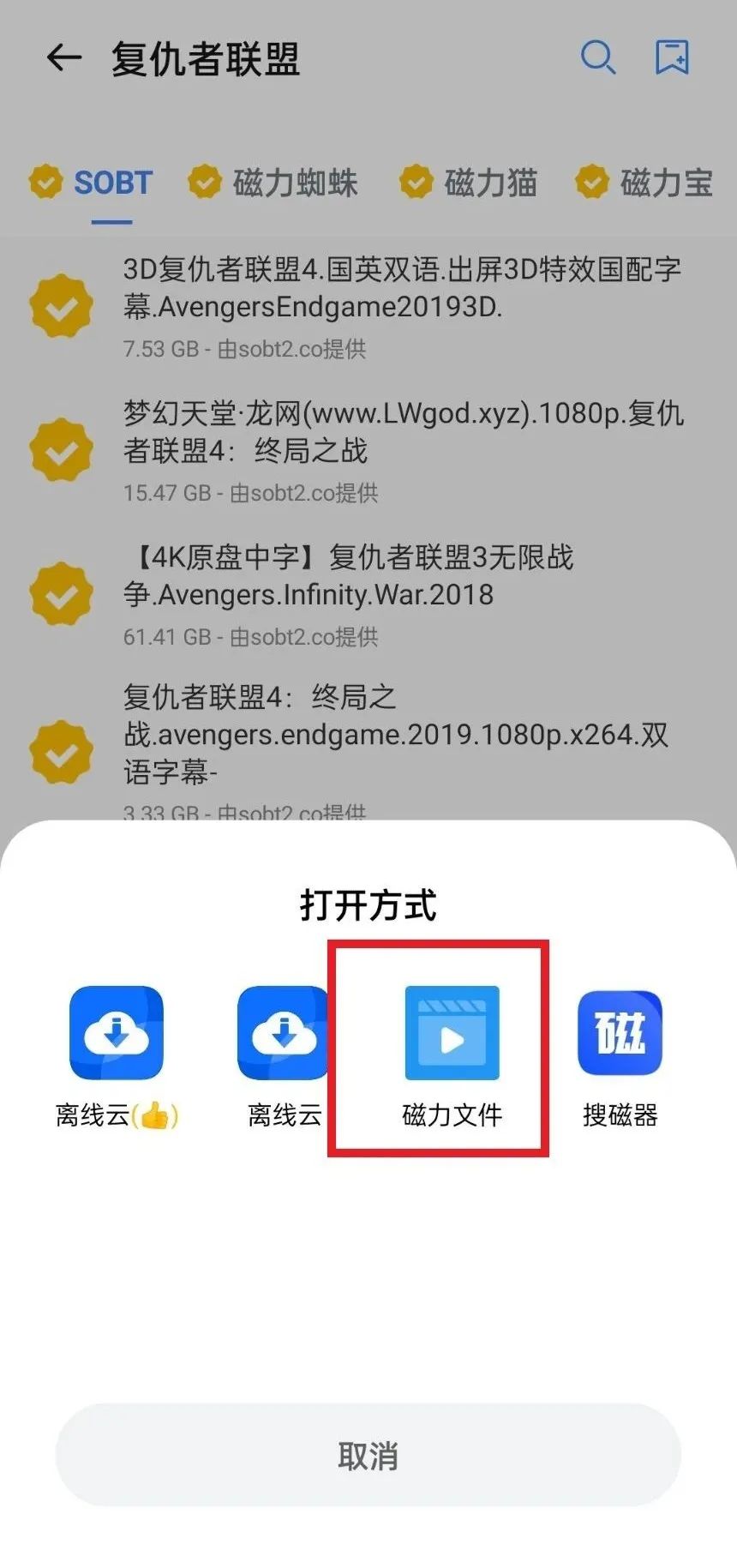Tap the bookmark add icon
737x1568 pixels.
pyautogui.click(x=672, y=58)
